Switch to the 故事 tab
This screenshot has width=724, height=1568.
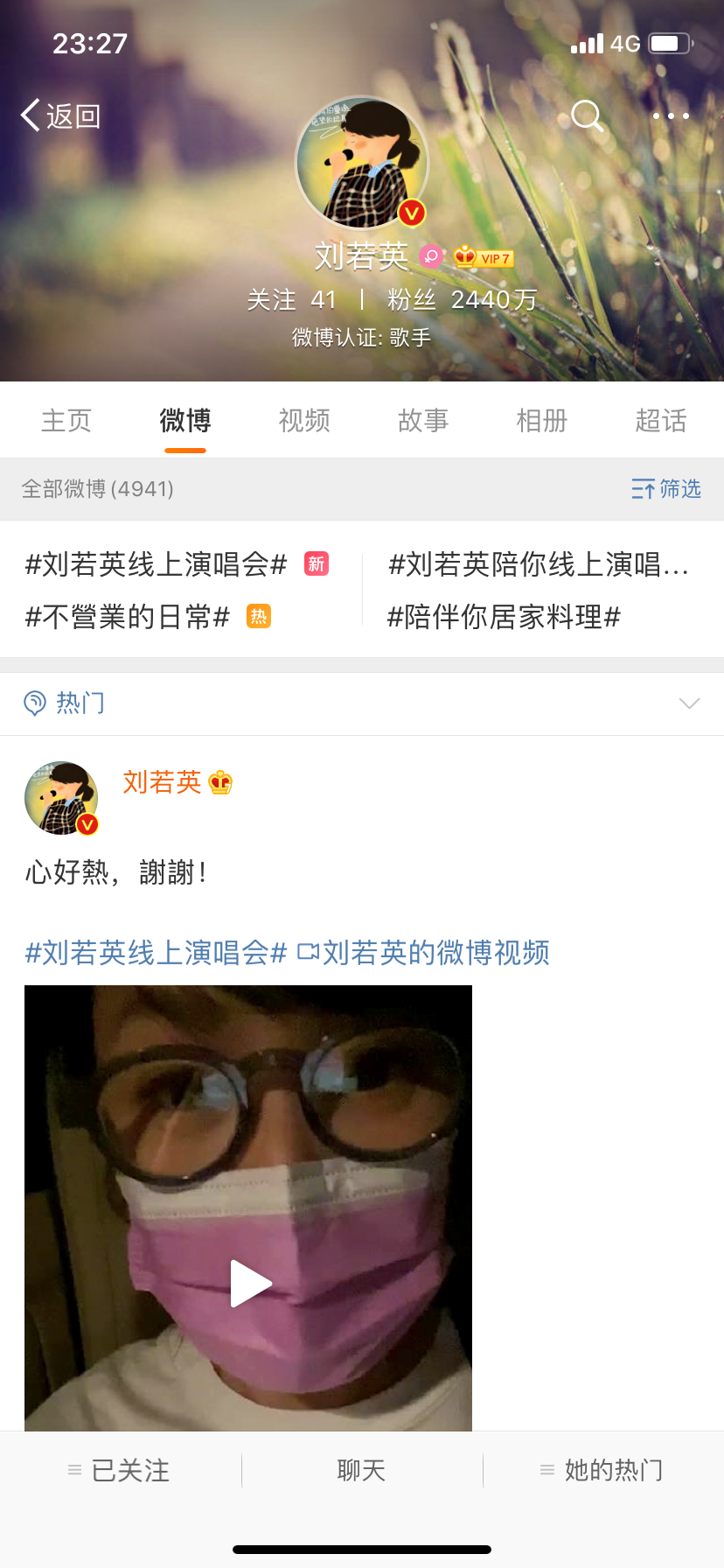[423, 421]
